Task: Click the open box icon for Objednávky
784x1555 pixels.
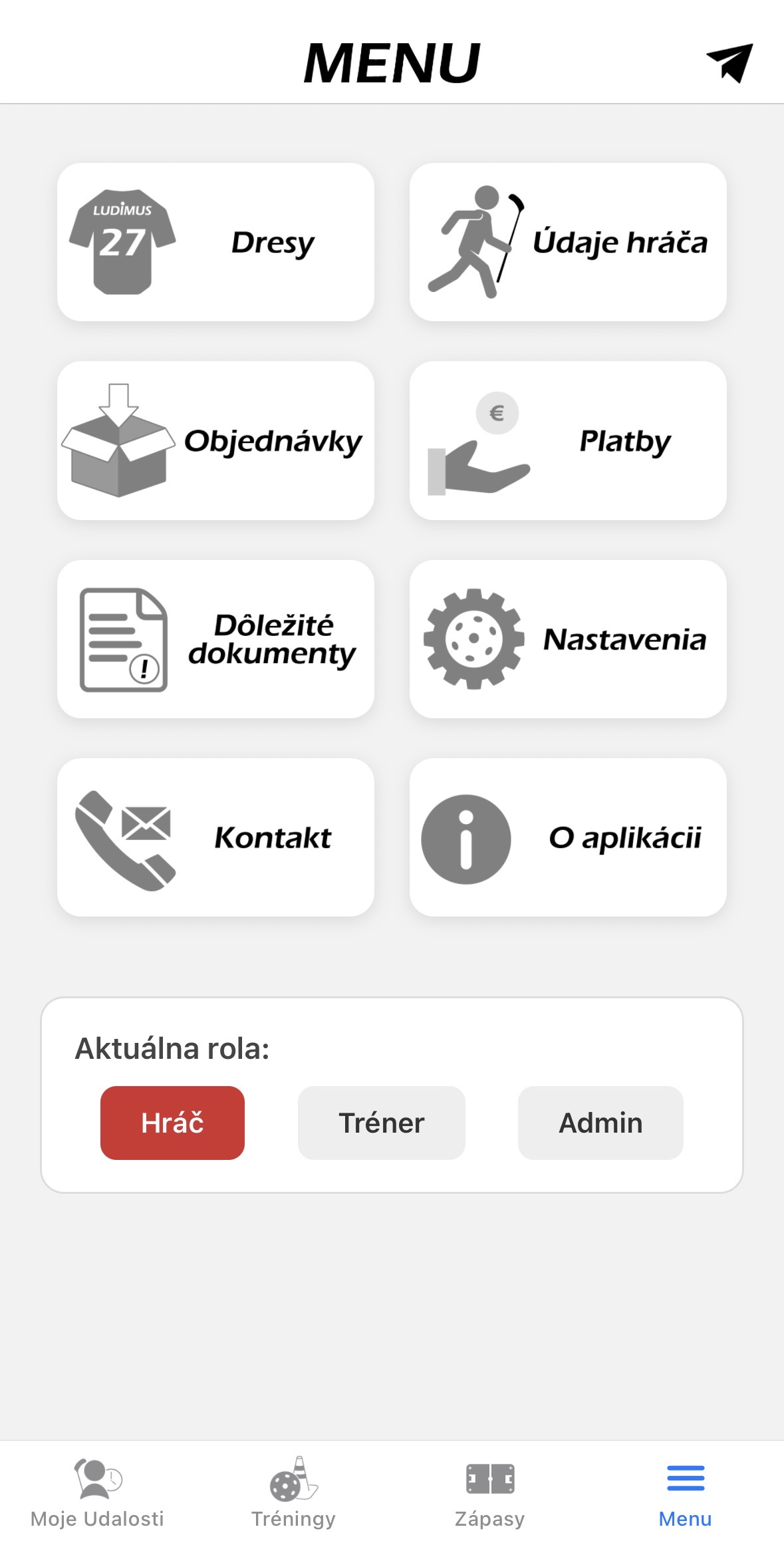Action: (120, 439)
